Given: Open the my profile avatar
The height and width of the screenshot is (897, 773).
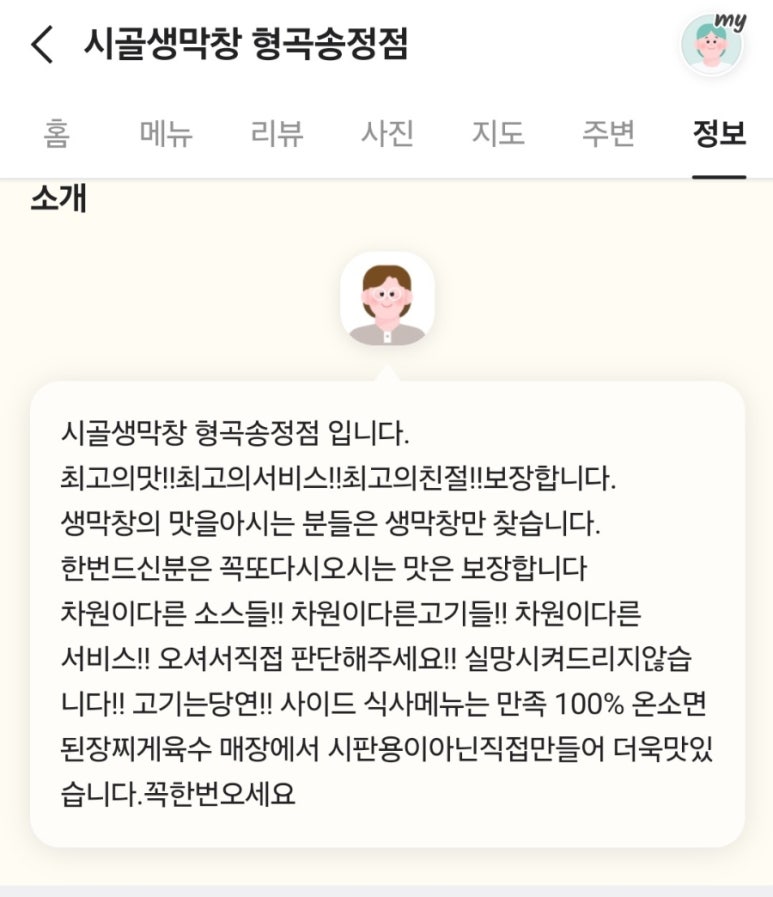Looking at the screenshot, I should click(713, 44).
